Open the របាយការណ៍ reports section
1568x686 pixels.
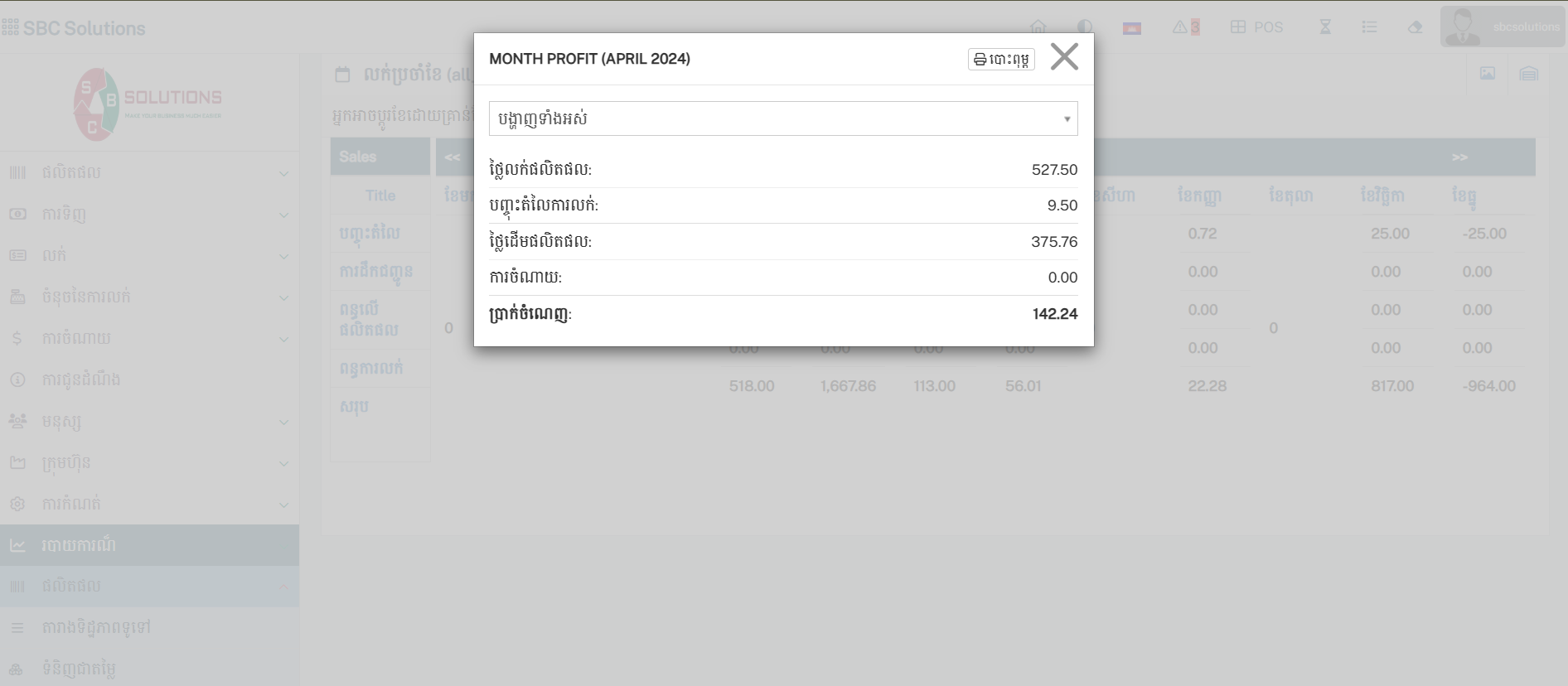(x=149, y=545)
